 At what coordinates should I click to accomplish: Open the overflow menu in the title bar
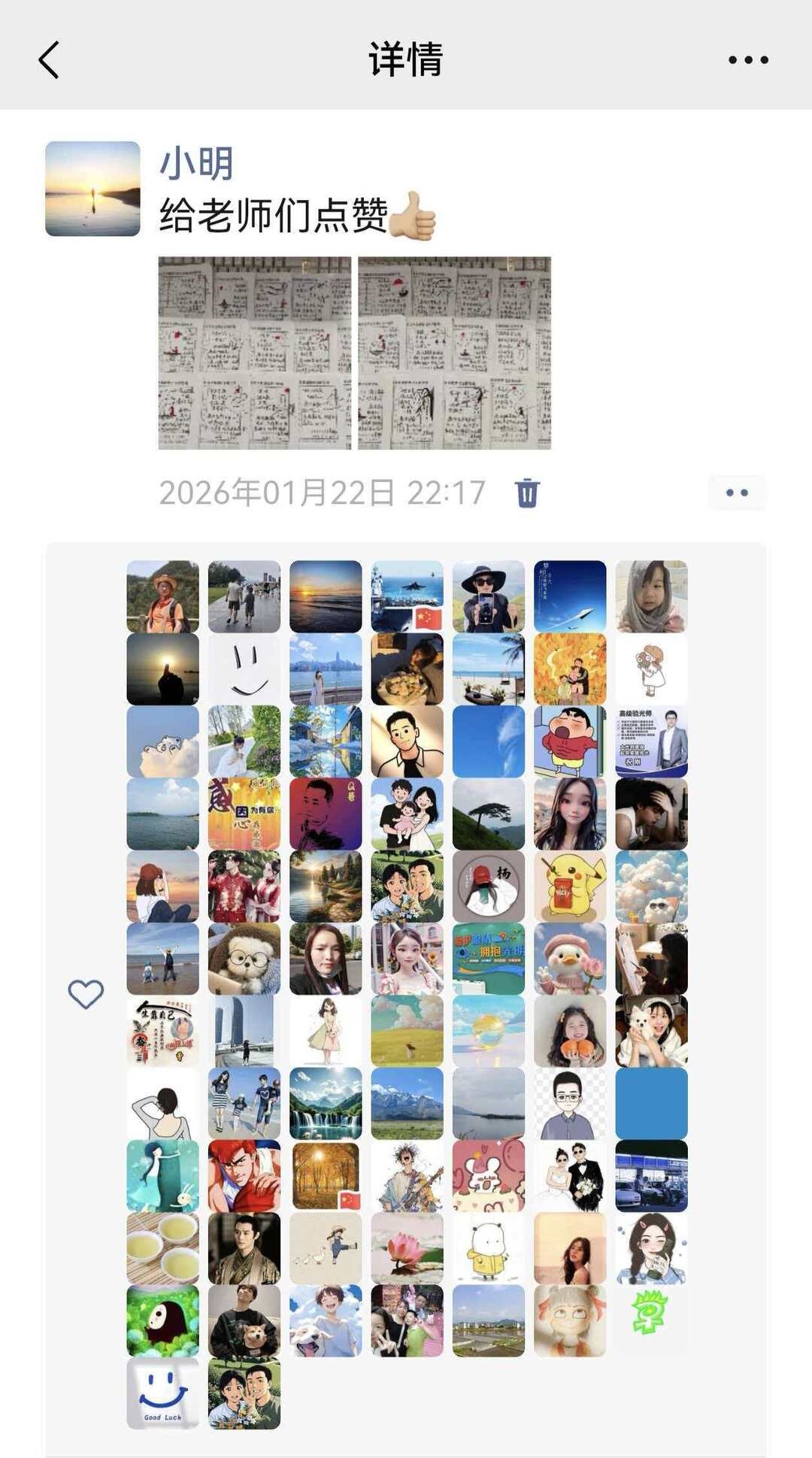748,60
